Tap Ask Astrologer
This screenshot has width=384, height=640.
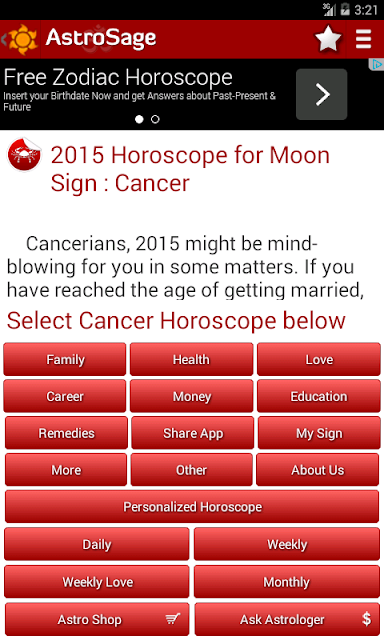coord(287,619)
